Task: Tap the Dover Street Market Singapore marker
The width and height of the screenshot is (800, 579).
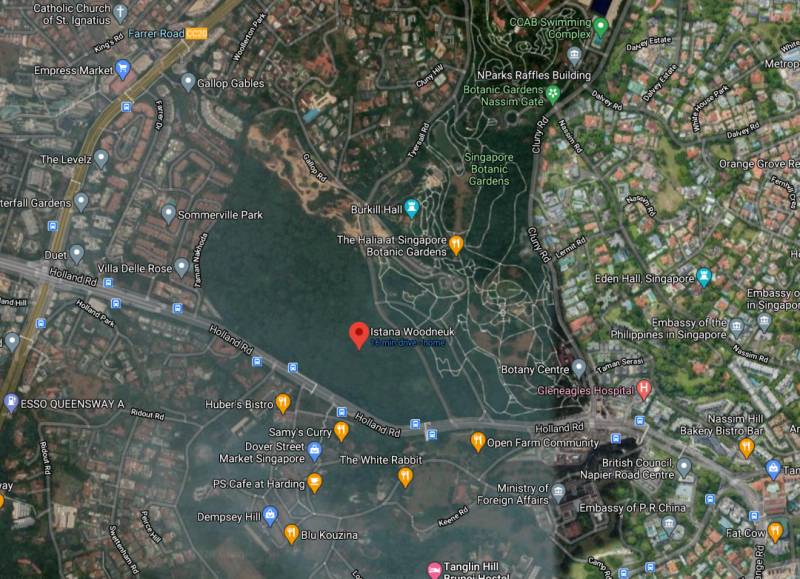Action: click(315, 451)
